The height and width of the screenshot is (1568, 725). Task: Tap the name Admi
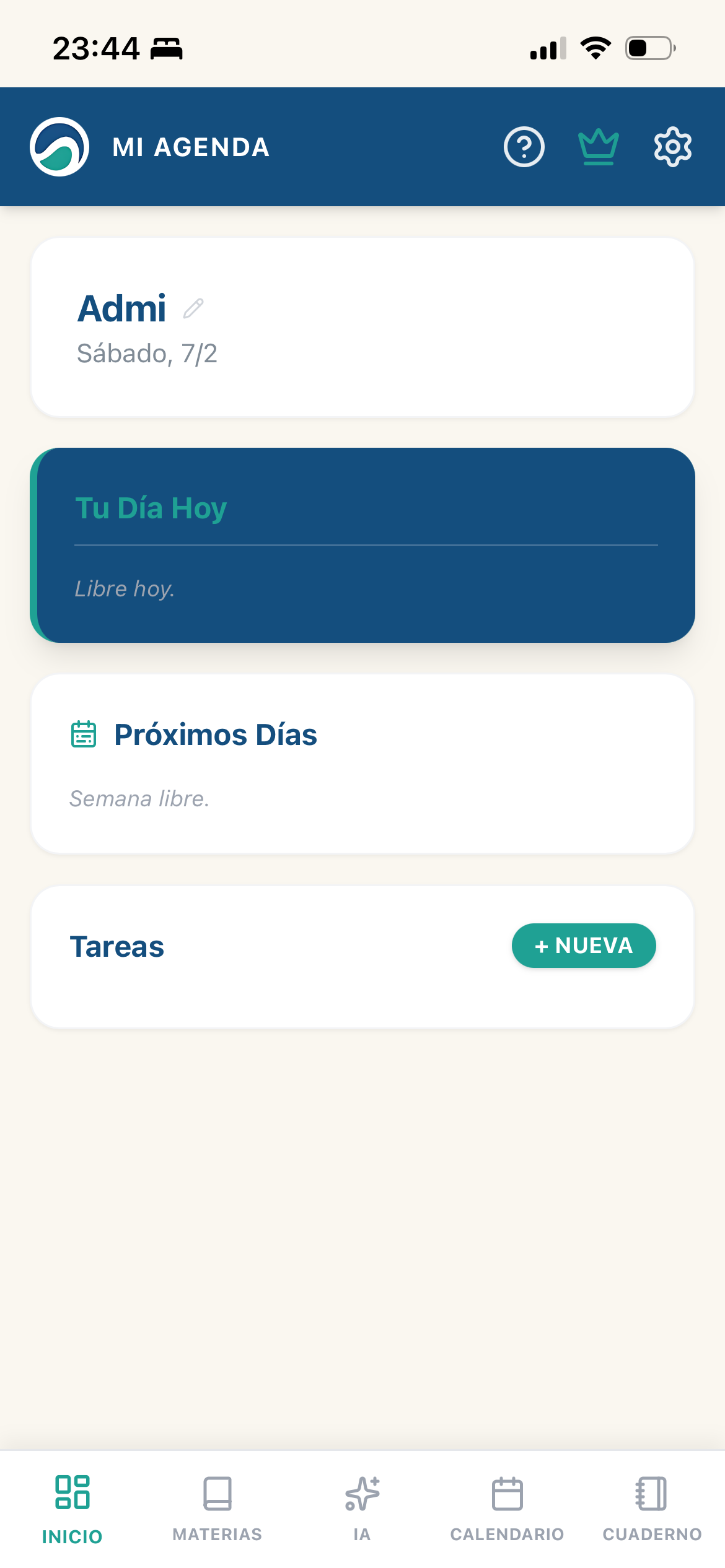pos(122,308)
